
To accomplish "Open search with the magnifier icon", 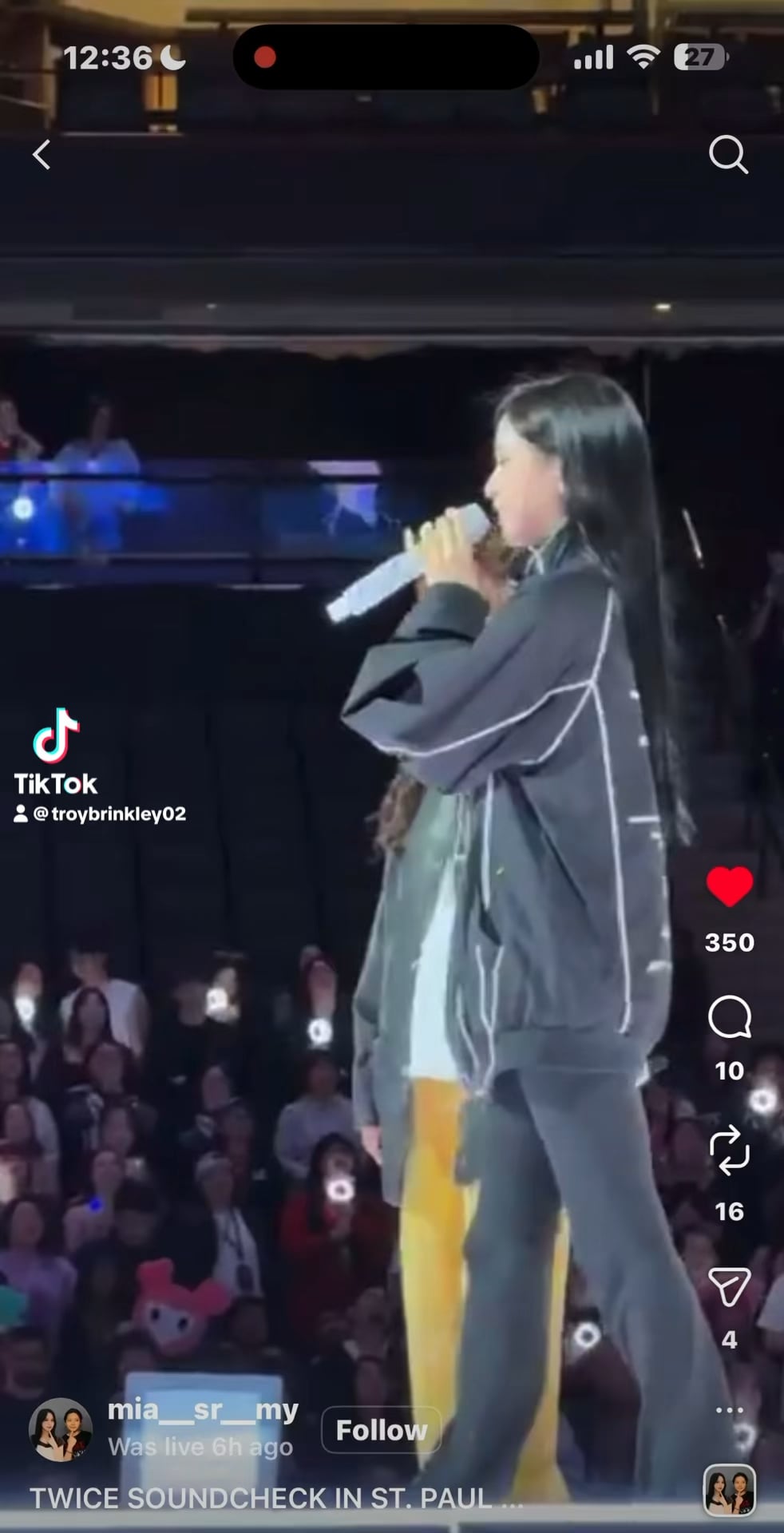I will tap(727, 154).
